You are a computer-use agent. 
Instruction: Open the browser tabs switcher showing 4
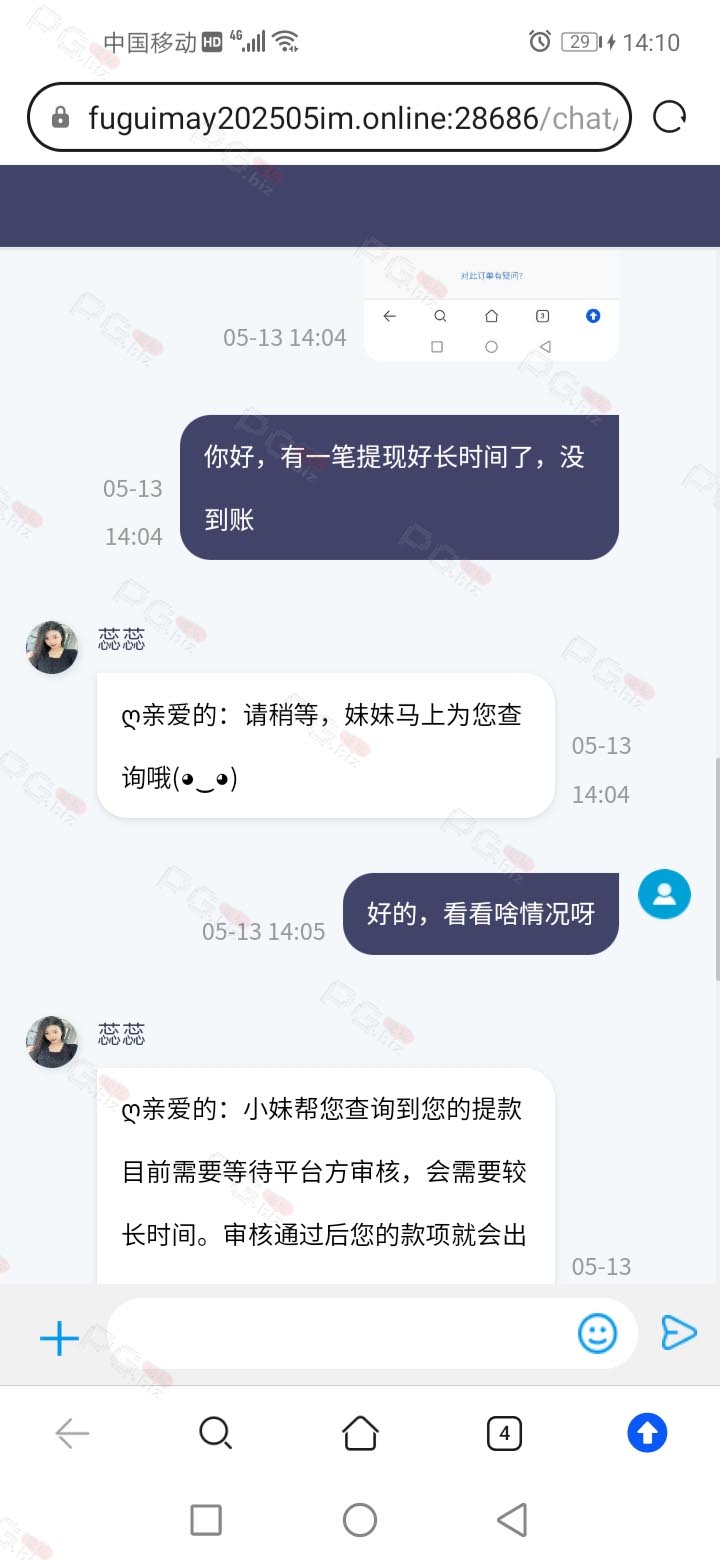coord(504,1434)
